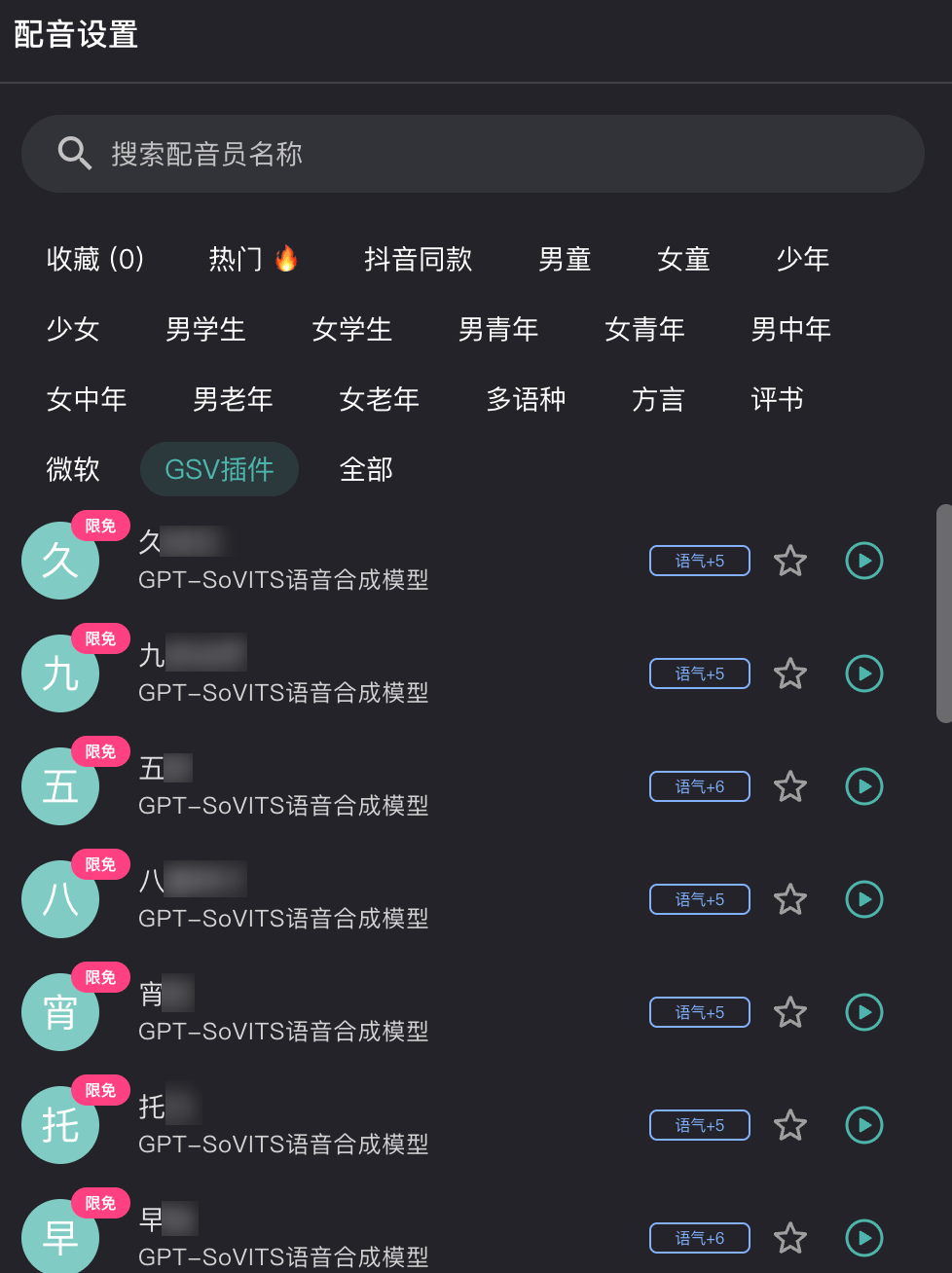Screen dimensions: 952x1273
Task: Play preview of the voice starting with 久
Action: 864,561
